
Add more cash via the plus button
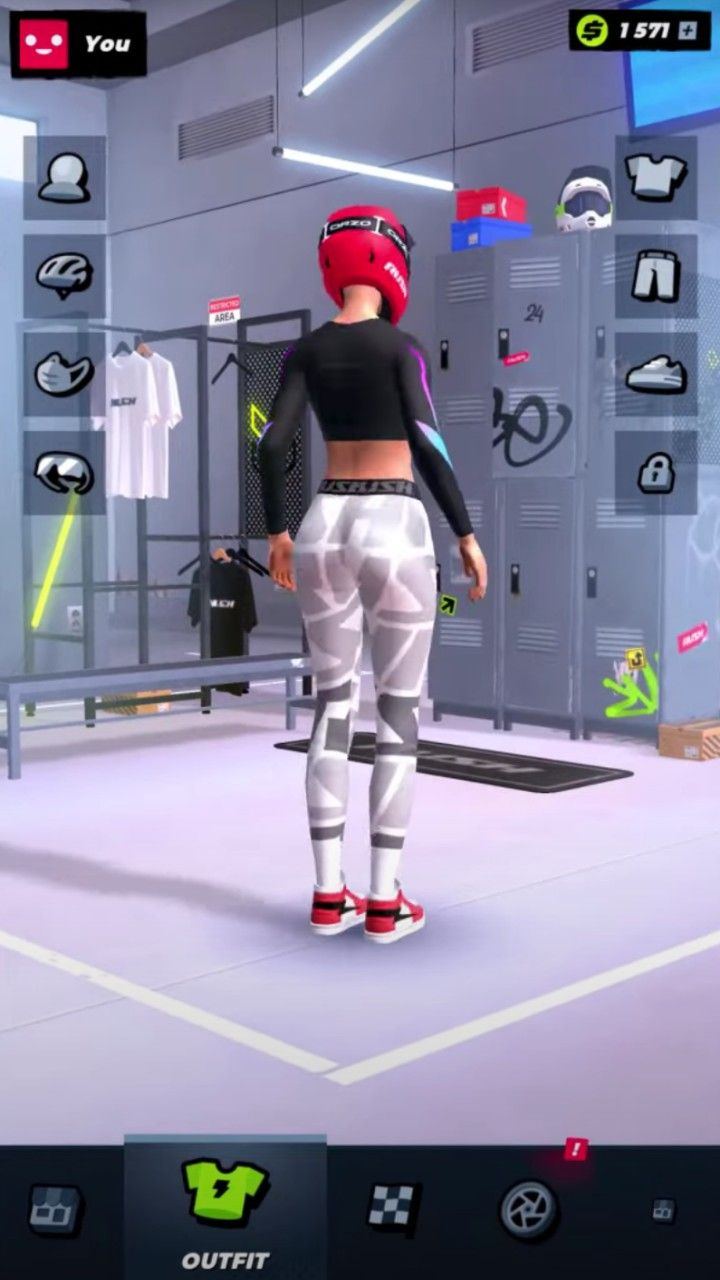click(687, 31)
